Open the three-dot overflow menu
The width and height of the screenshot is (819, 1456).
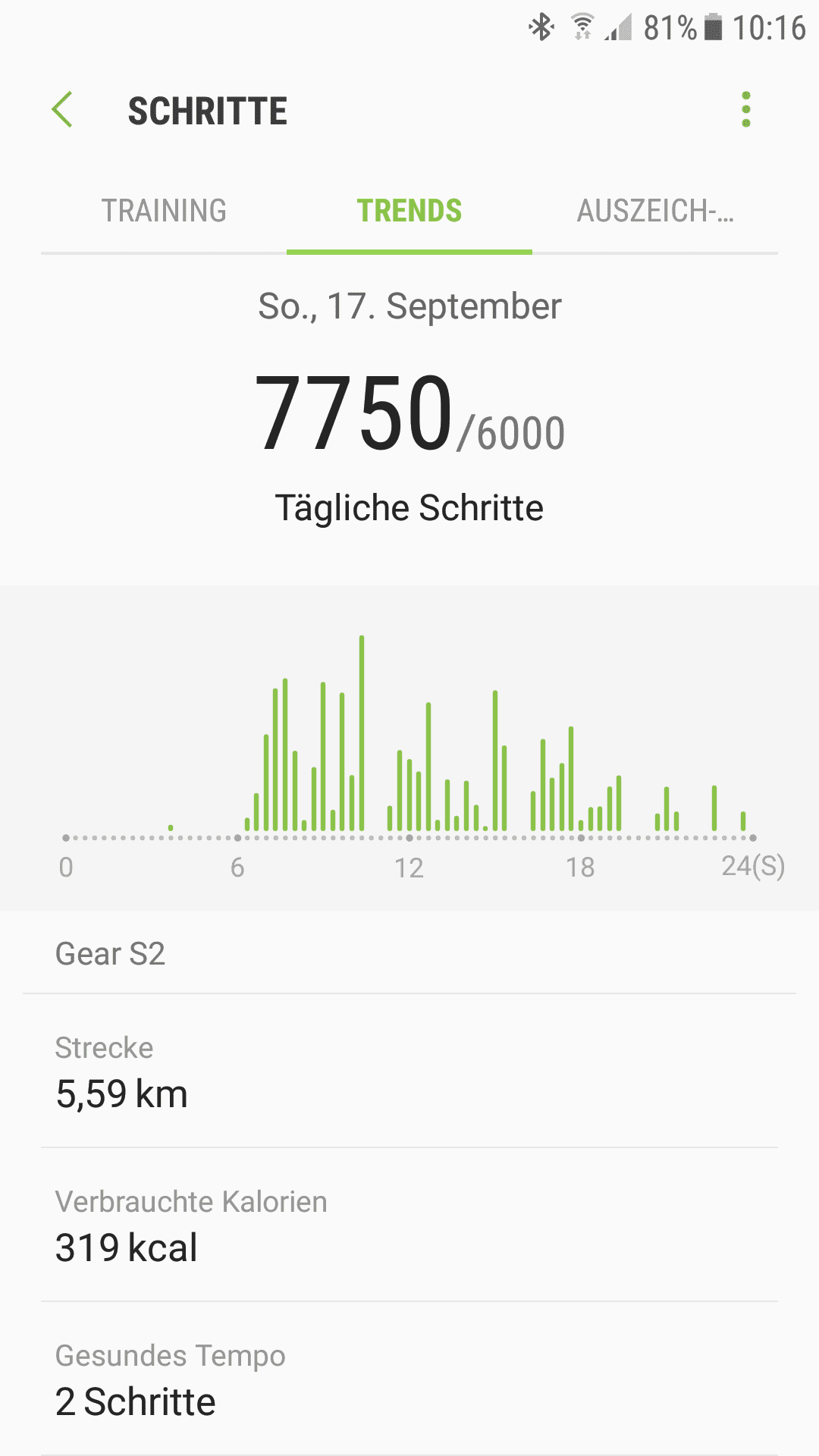(746, 110)
